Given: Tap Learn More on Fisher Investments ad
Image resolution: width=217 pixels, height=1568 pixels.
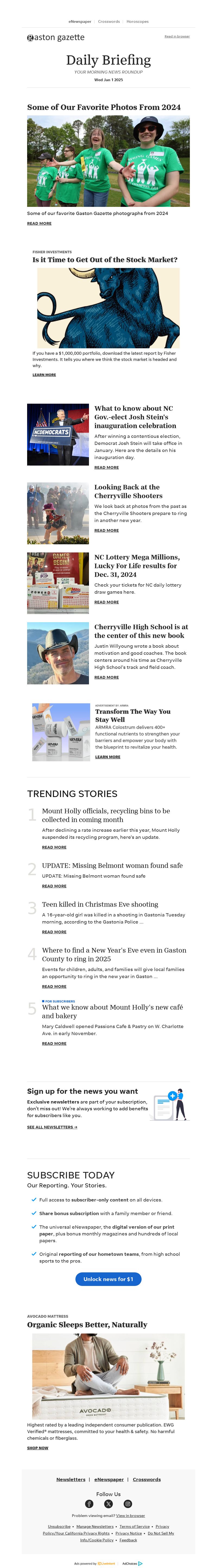Looking at the screenshot, I should coord(44,375).
